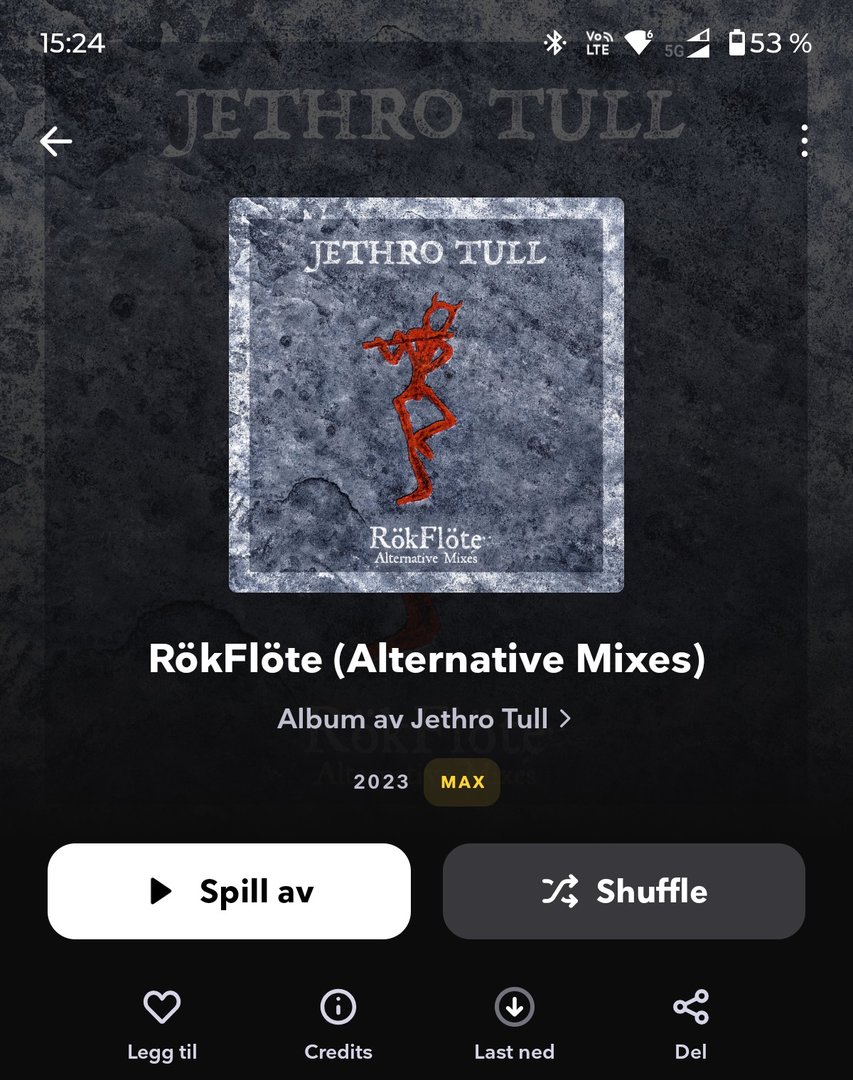Open the artist link Album av Jethro Tull
The width and height of the screenshot is (853, 1080).
pyautogui.click(x=424, y=719)
